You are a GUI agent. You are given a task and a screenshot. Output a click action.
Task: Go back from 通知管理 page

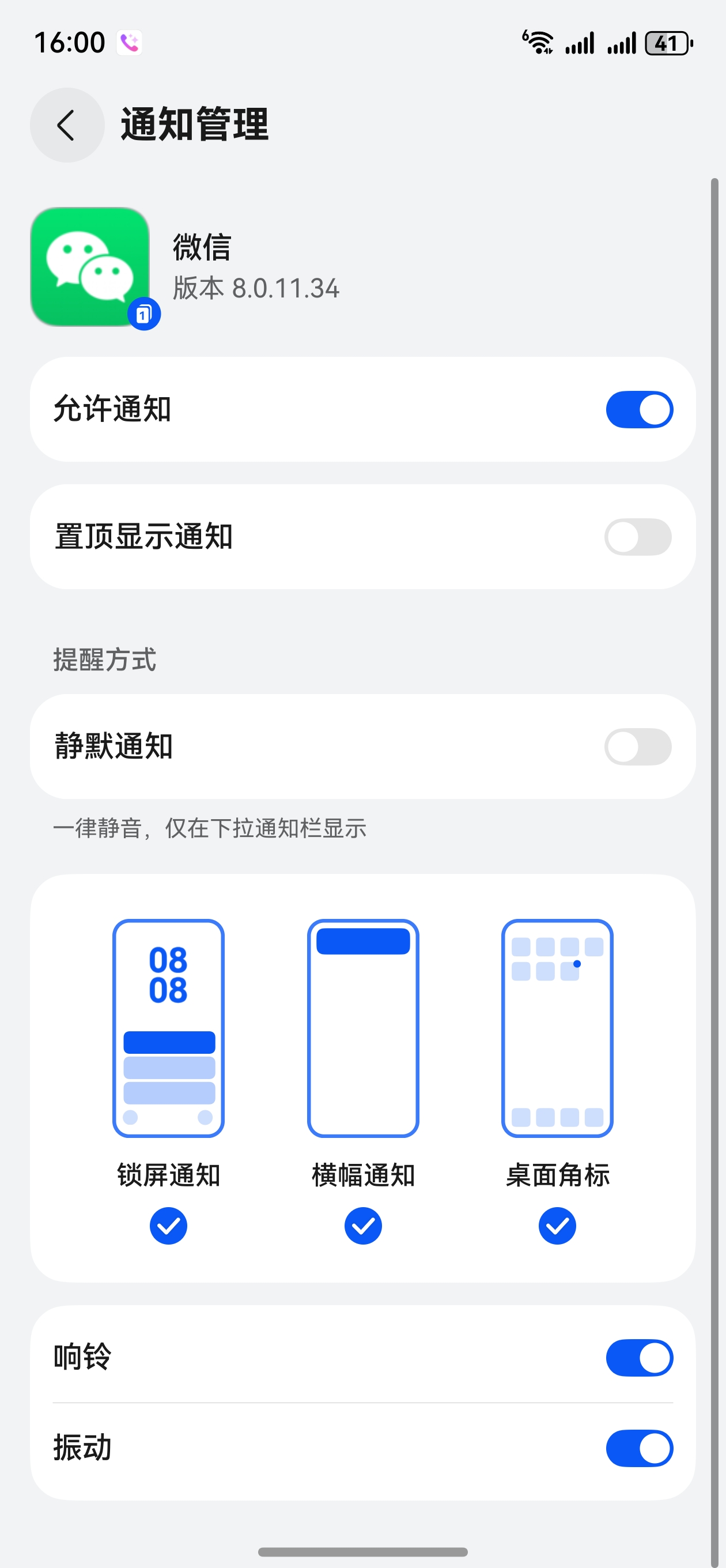pyautogui.click(x=67, y=126)
